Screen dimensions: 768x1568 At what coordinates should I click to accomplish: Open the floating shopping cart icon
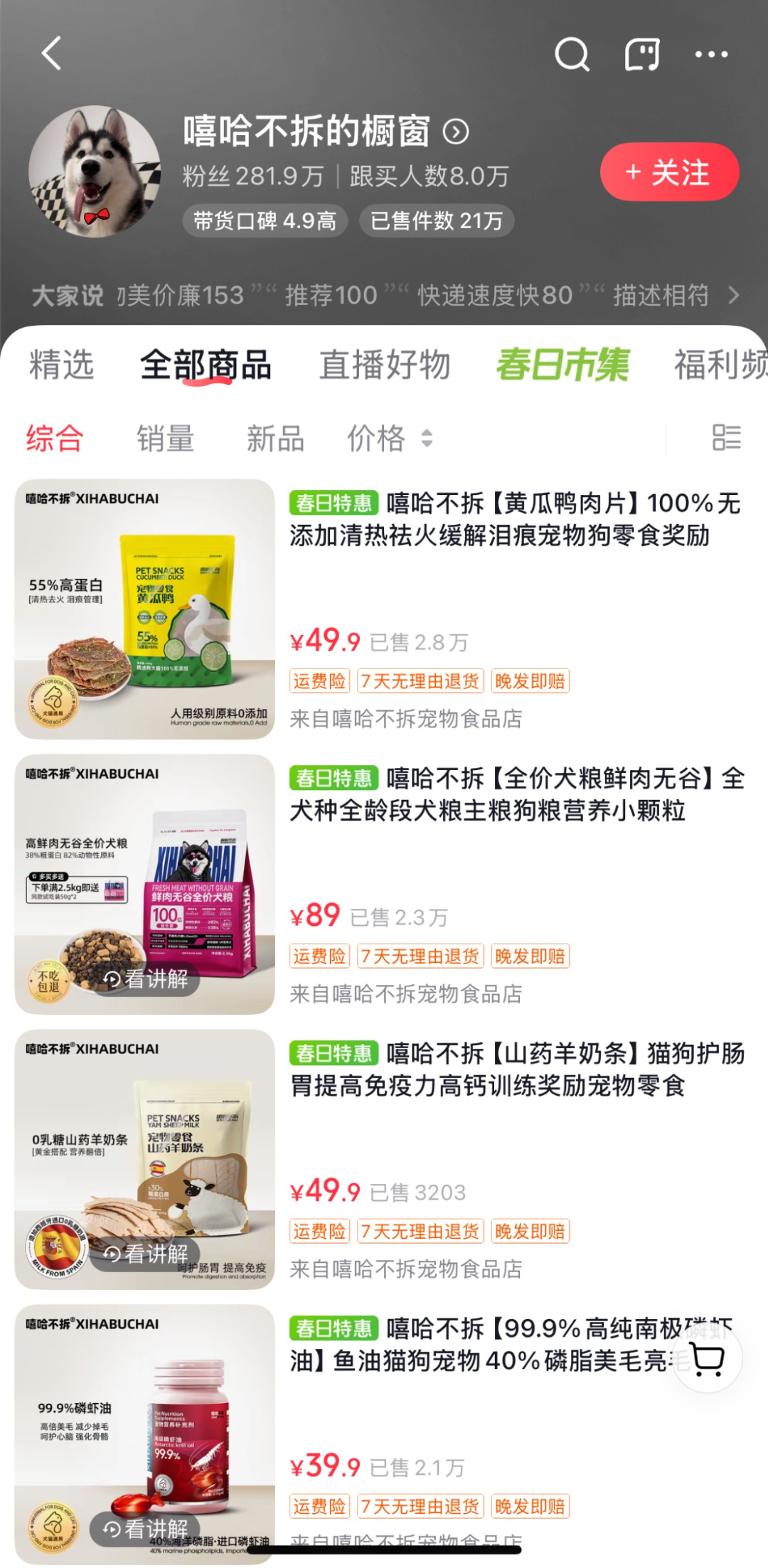coord(706,1358)
